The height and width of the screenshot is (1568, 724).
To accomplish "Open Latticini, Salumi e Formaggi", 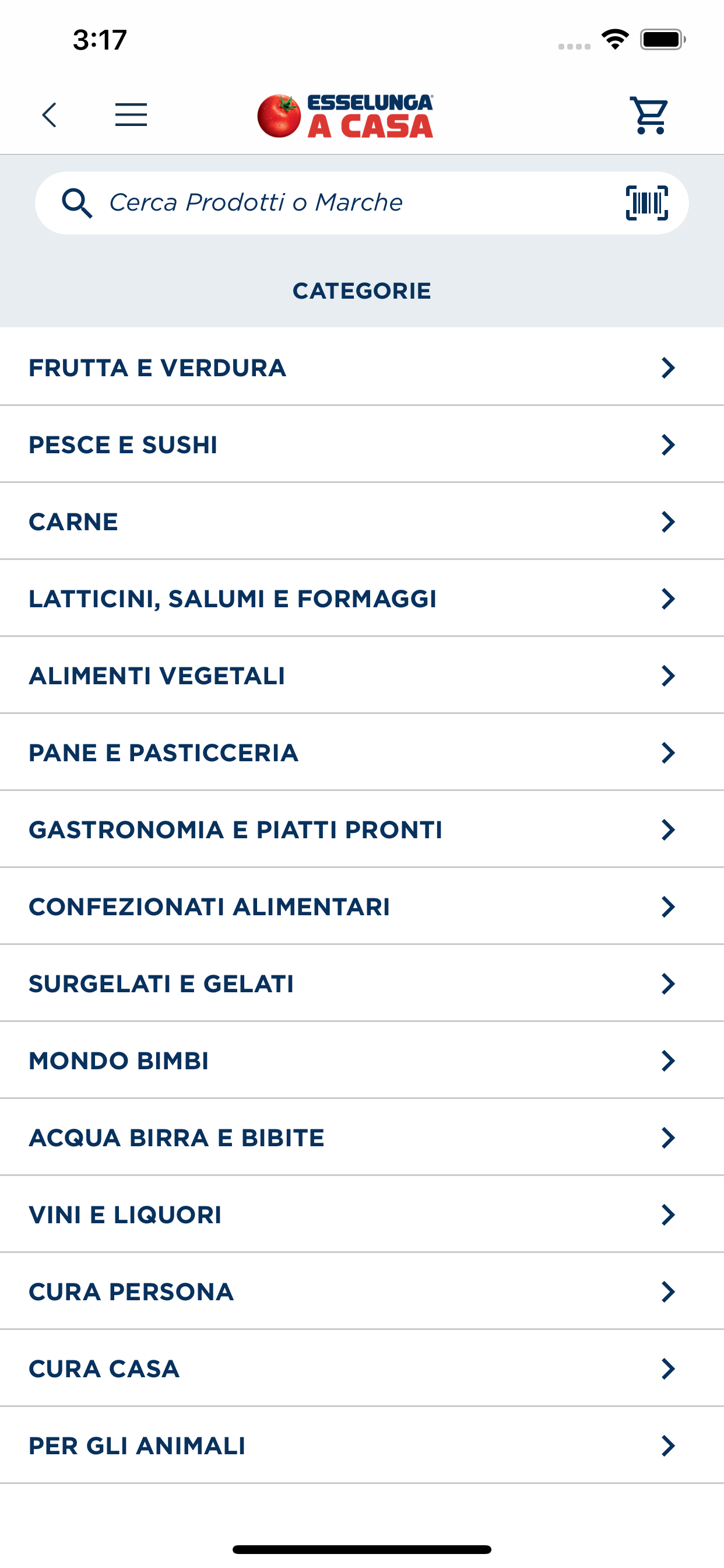I will coord(362,599).
